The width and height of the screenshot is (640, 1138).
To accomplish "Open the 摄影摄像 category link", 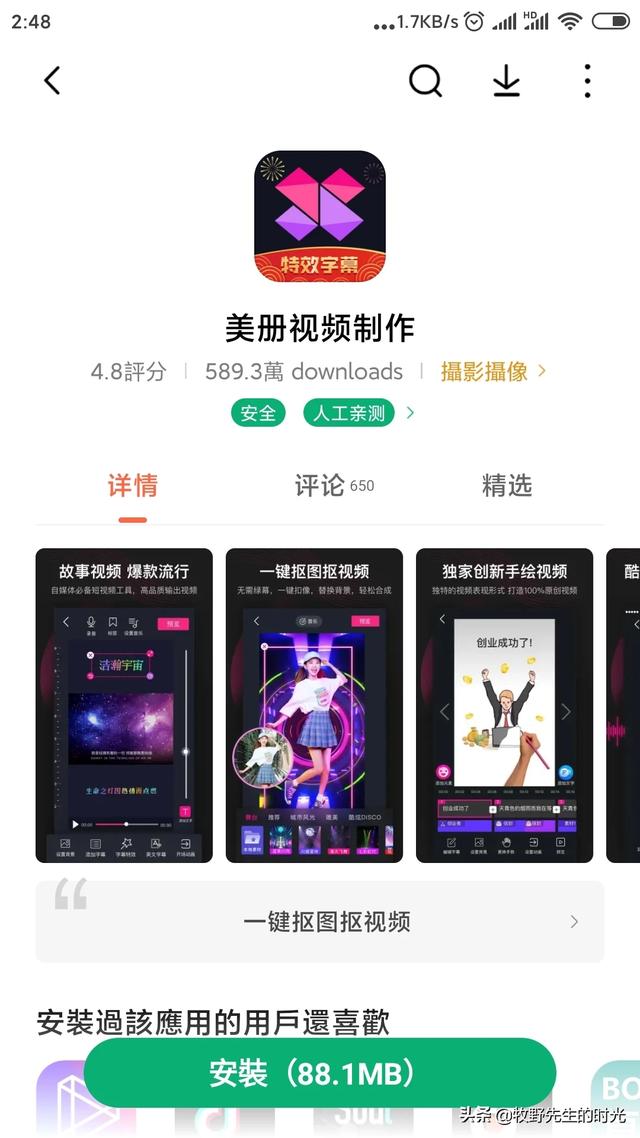I will click(493, 371).
